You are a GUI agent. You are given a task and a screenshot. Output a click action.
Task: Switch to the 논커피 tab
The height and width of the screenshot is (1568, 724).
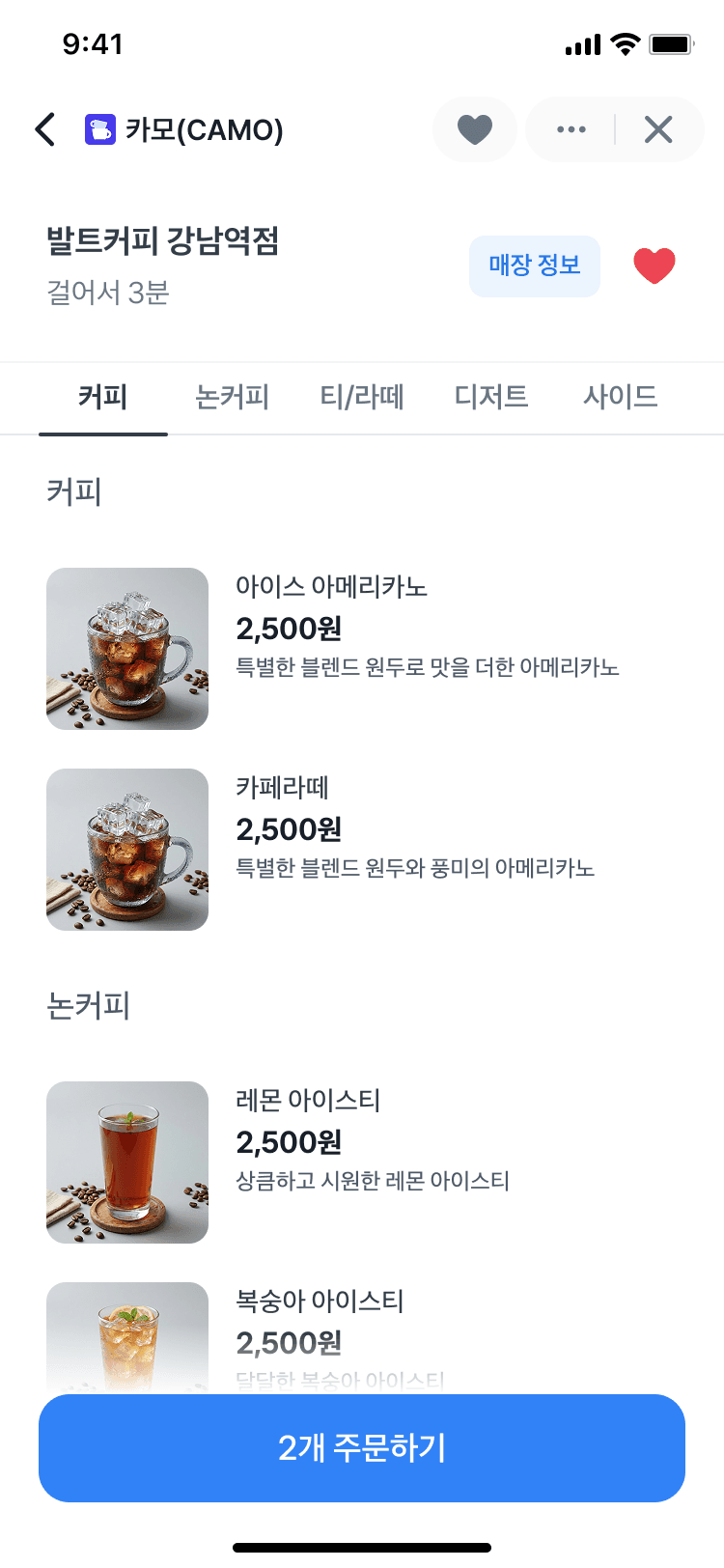click(x=232, y=397)
